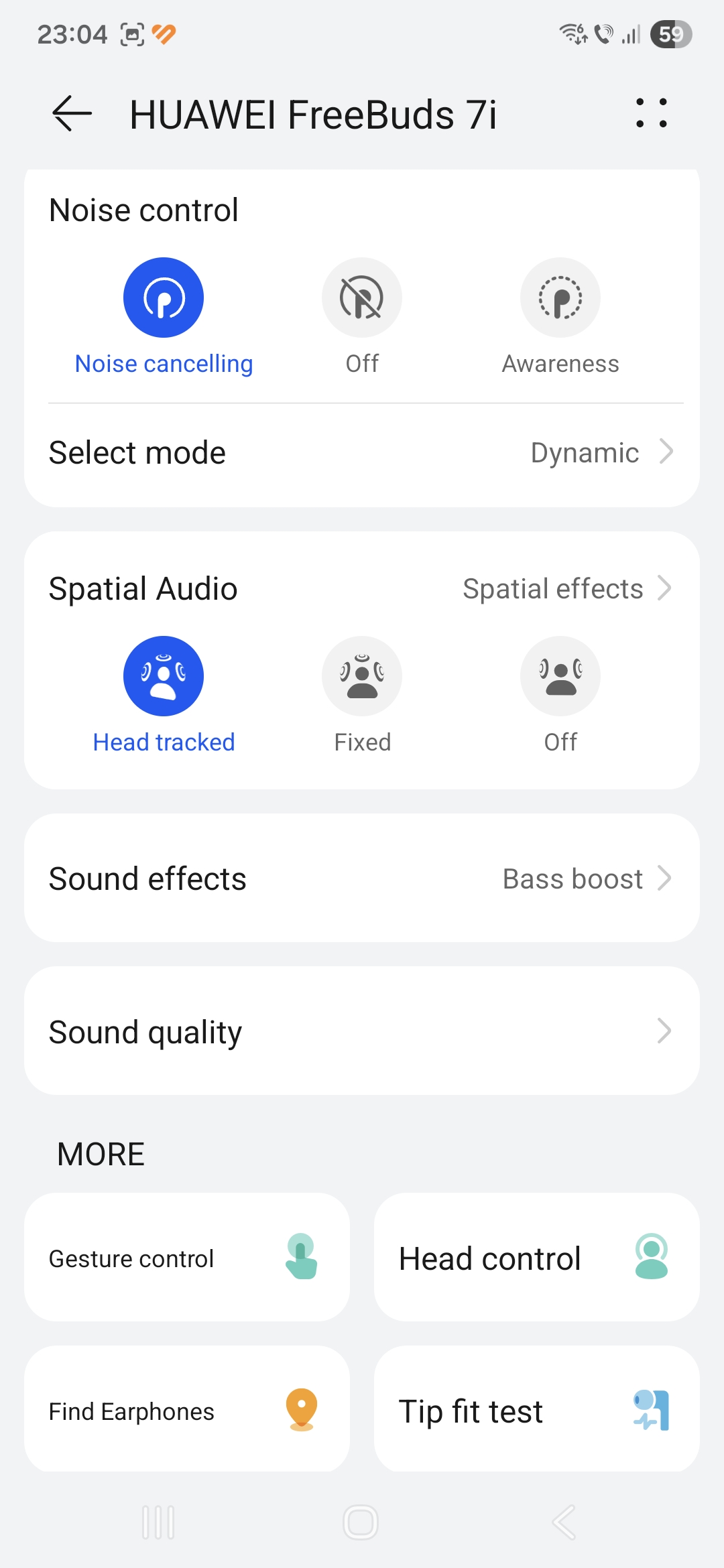Open Sound effects with Bass boost

362,878
